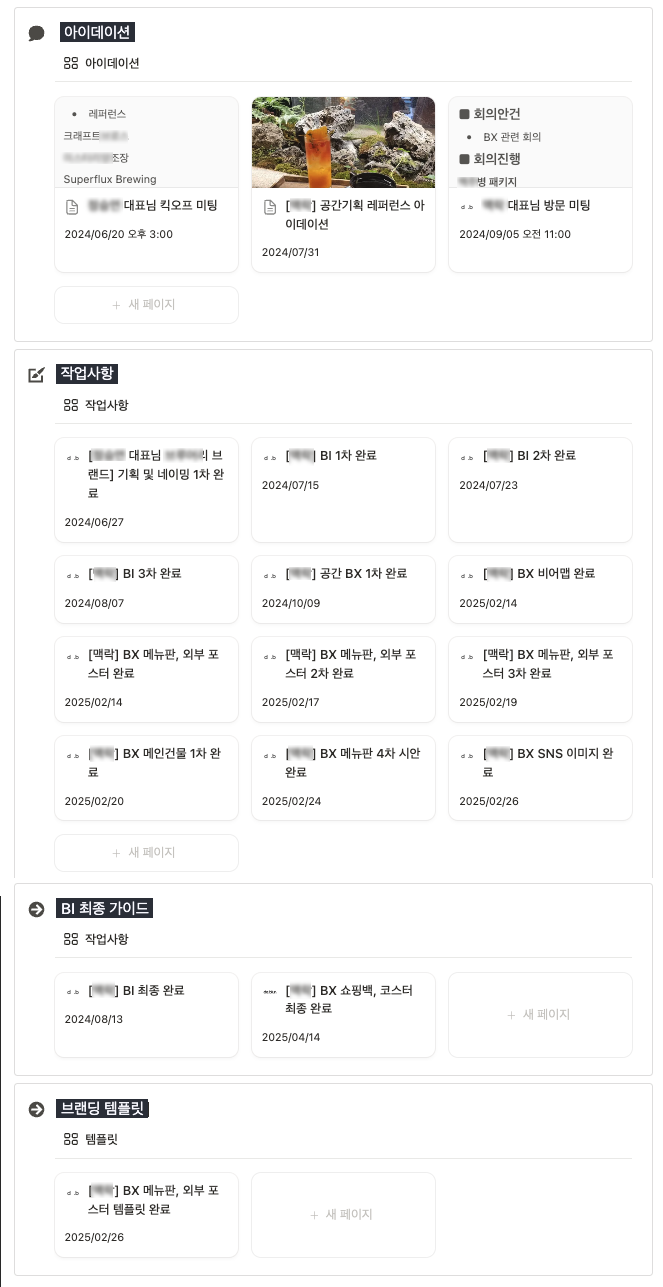
Task: Add a new page in 브랜딩 템플릿
Action: [343, 1215]
